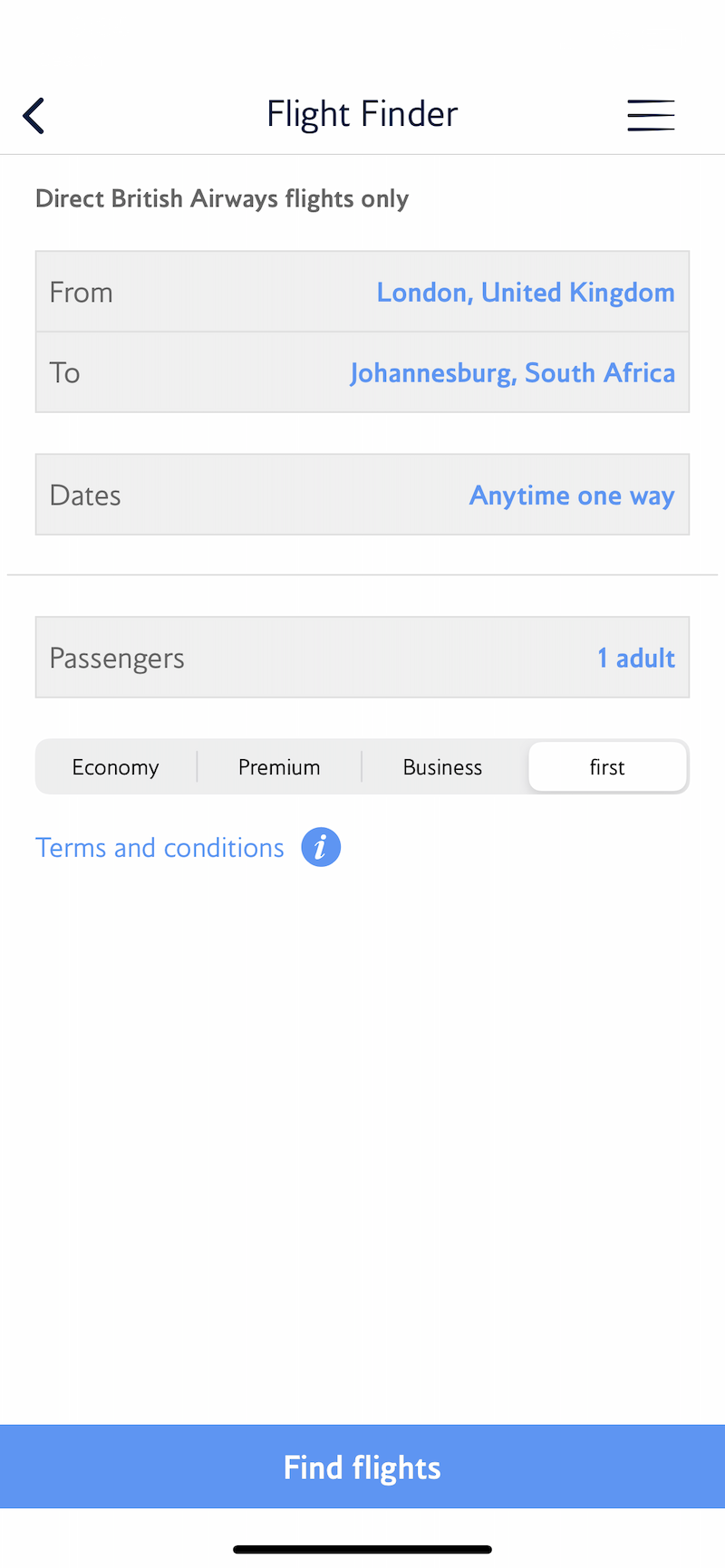Go back using the top-left arrow

click(34, 115)
